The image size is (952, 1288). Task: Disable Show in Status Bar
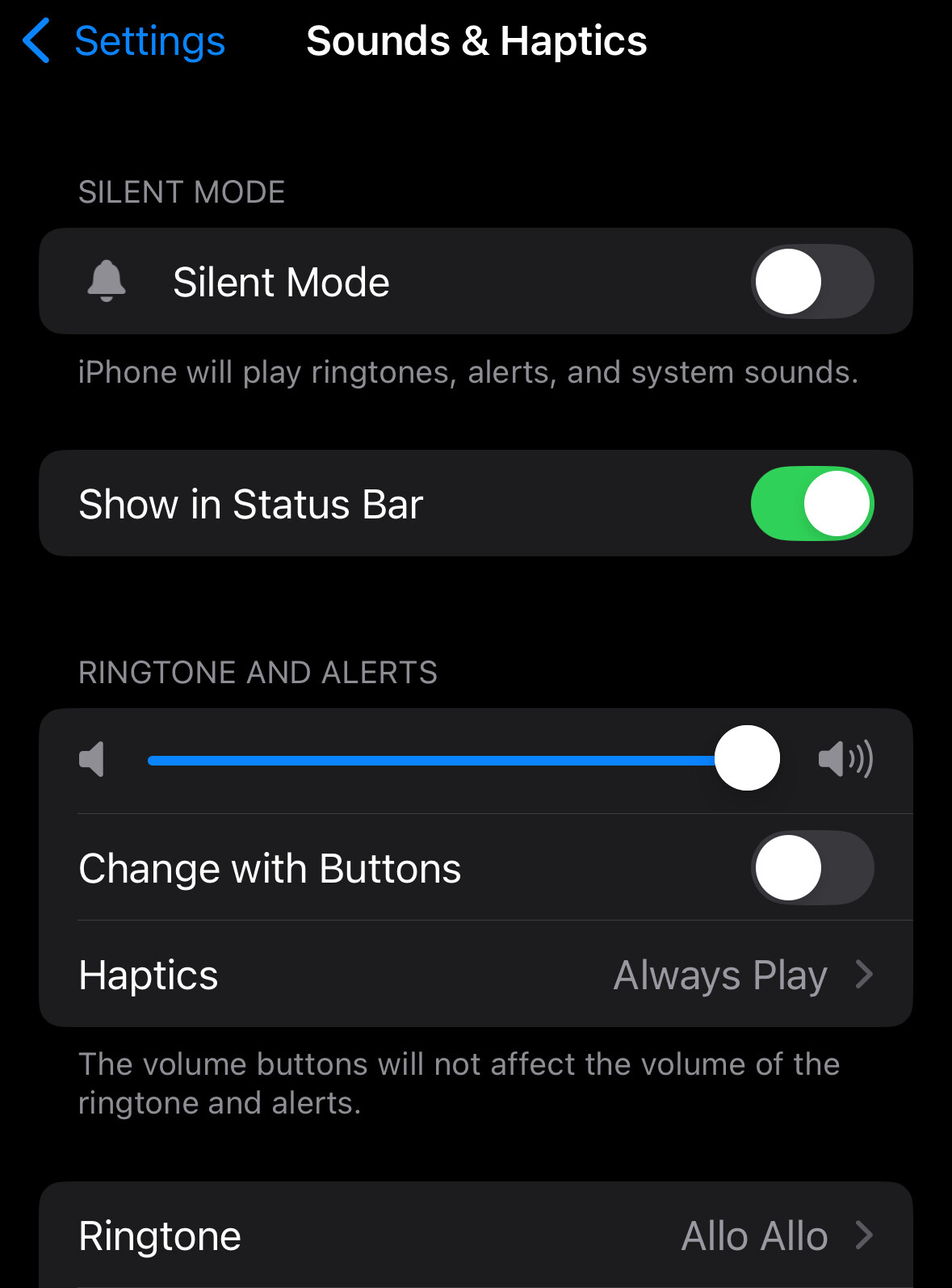[x=811, y=503]
